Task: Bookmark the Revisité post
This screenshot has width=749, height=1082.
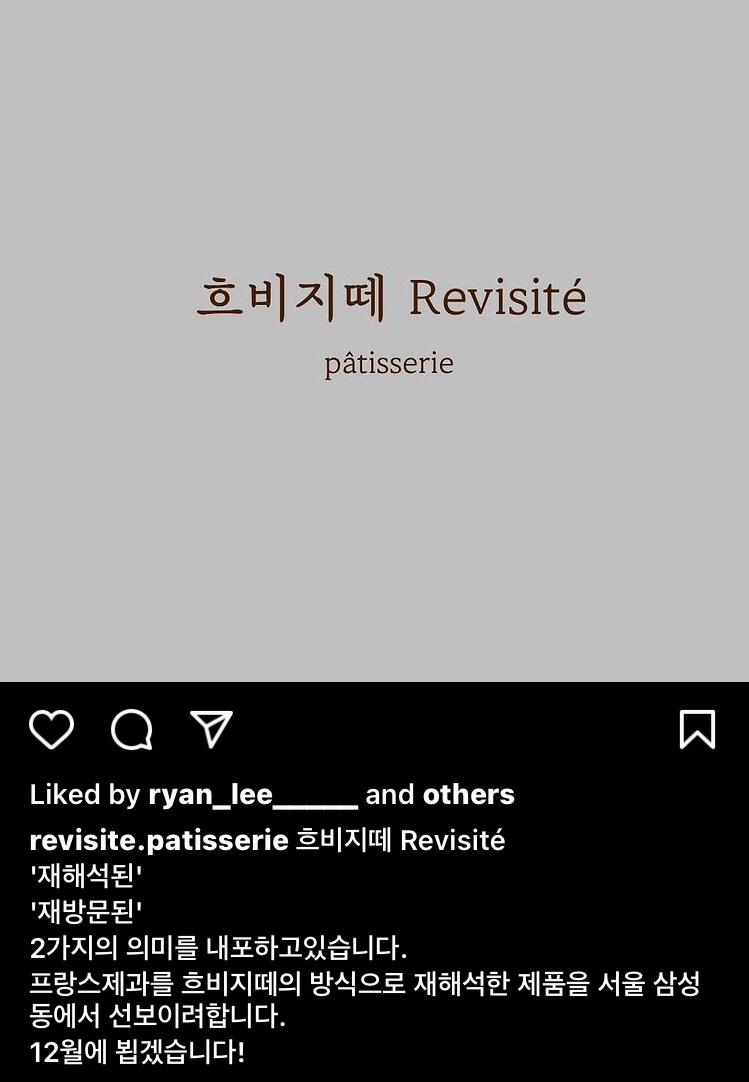Action: click(x=697, y=729)
